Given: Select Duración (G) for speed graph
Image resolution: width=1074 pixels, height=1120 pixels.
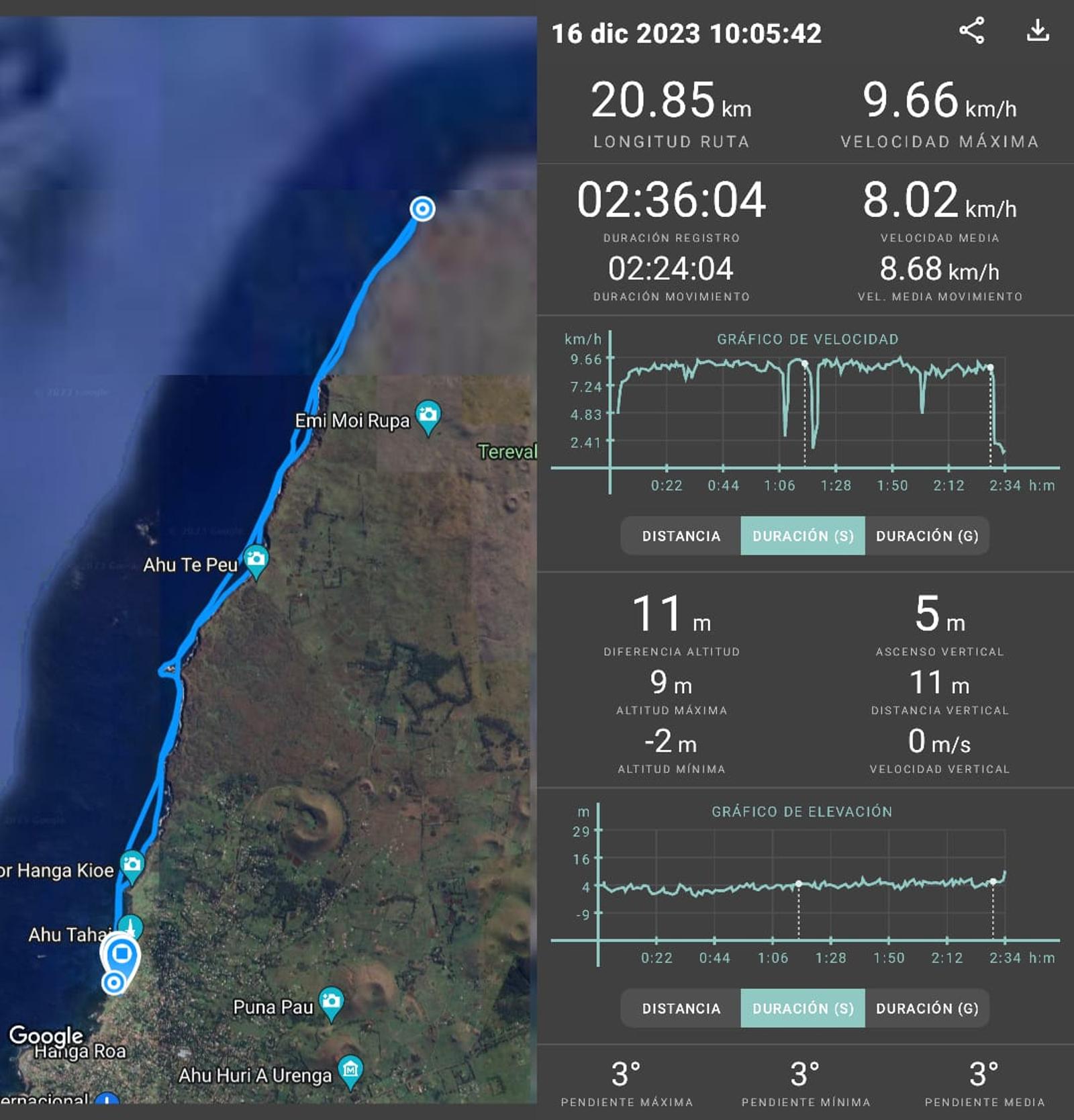Looking at the screenshot, I should pos(927,536).
